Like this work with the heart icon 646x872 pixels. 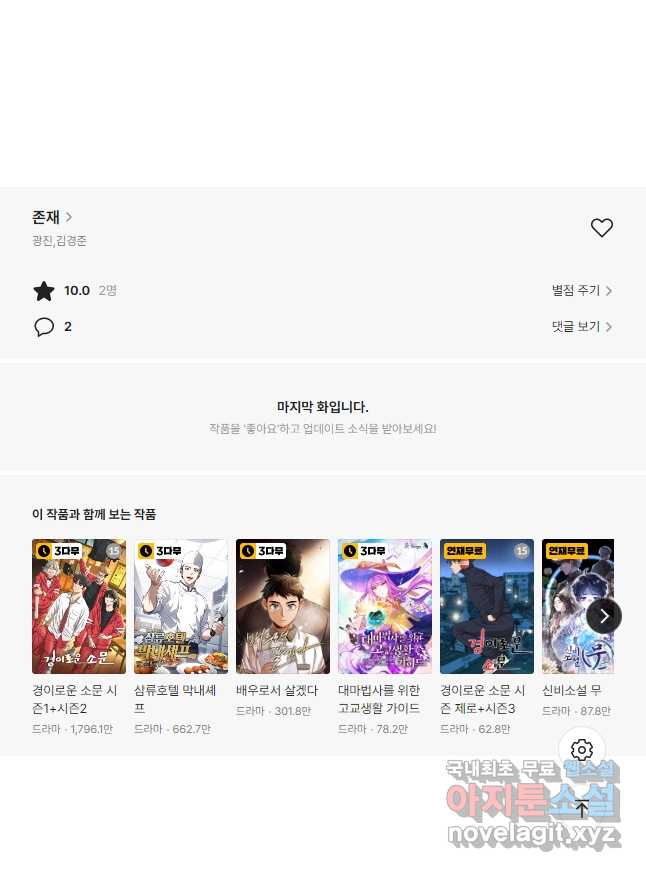tap(601, 228)
